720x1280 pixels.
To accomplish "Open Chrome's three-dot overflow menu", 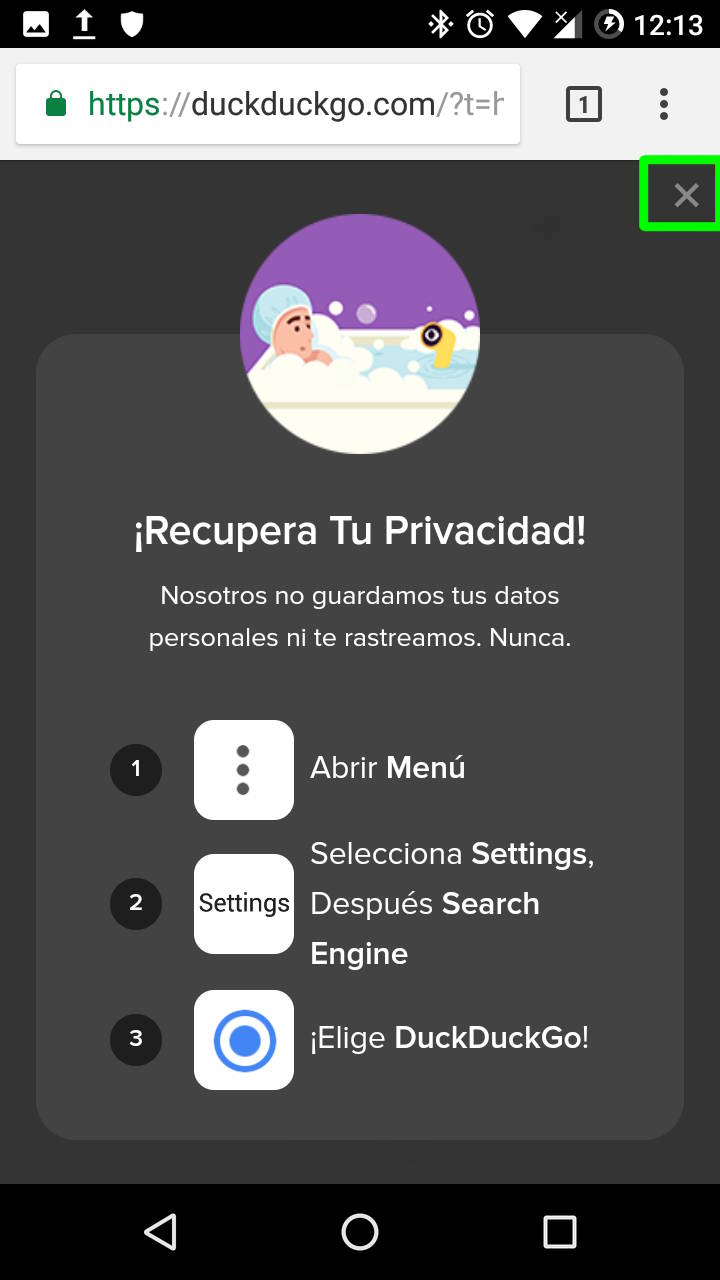I will point(664,104).
